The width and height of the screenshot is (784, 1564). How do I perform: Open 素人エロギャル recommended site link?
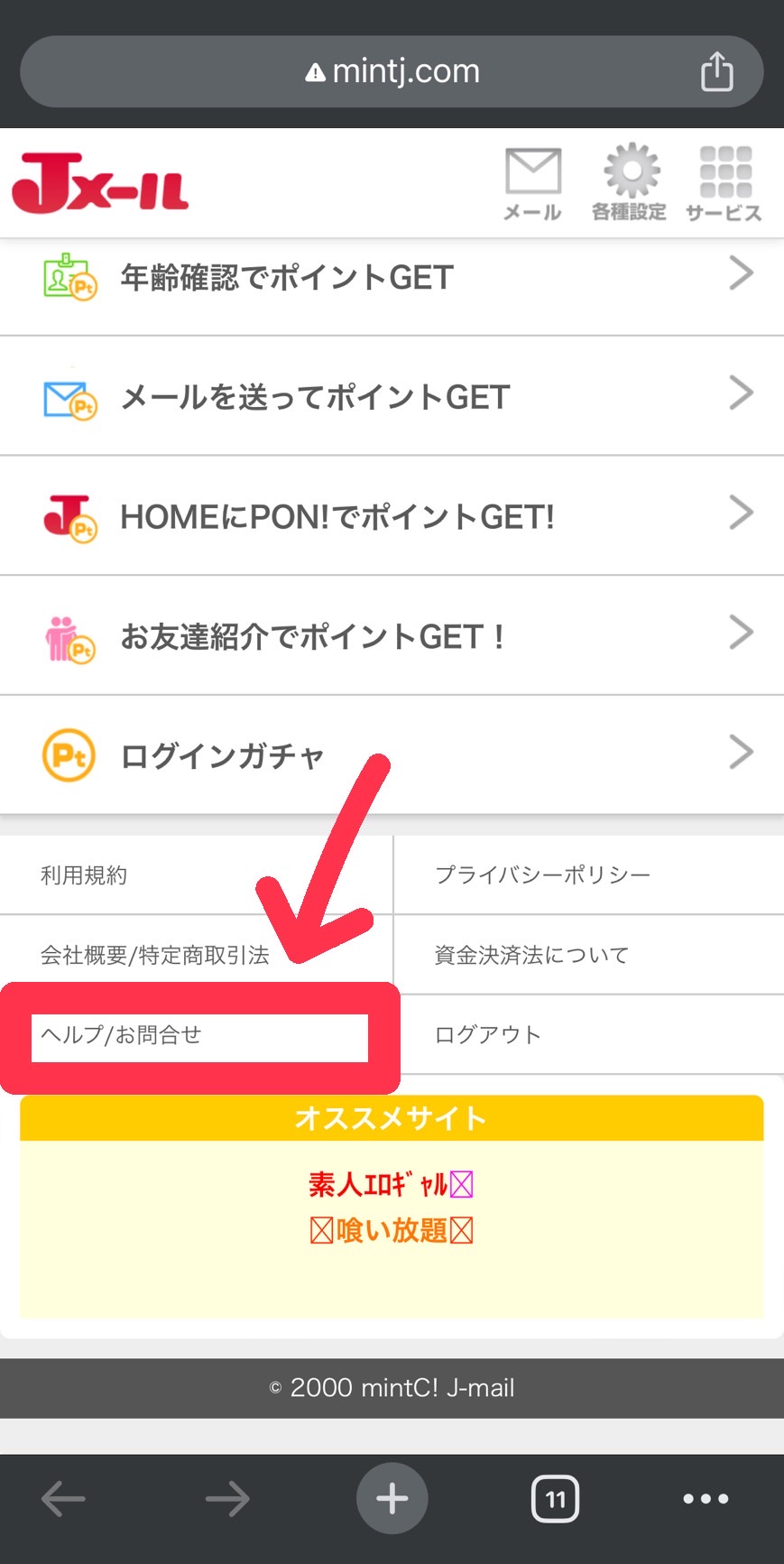click(x=390, y=1184)
